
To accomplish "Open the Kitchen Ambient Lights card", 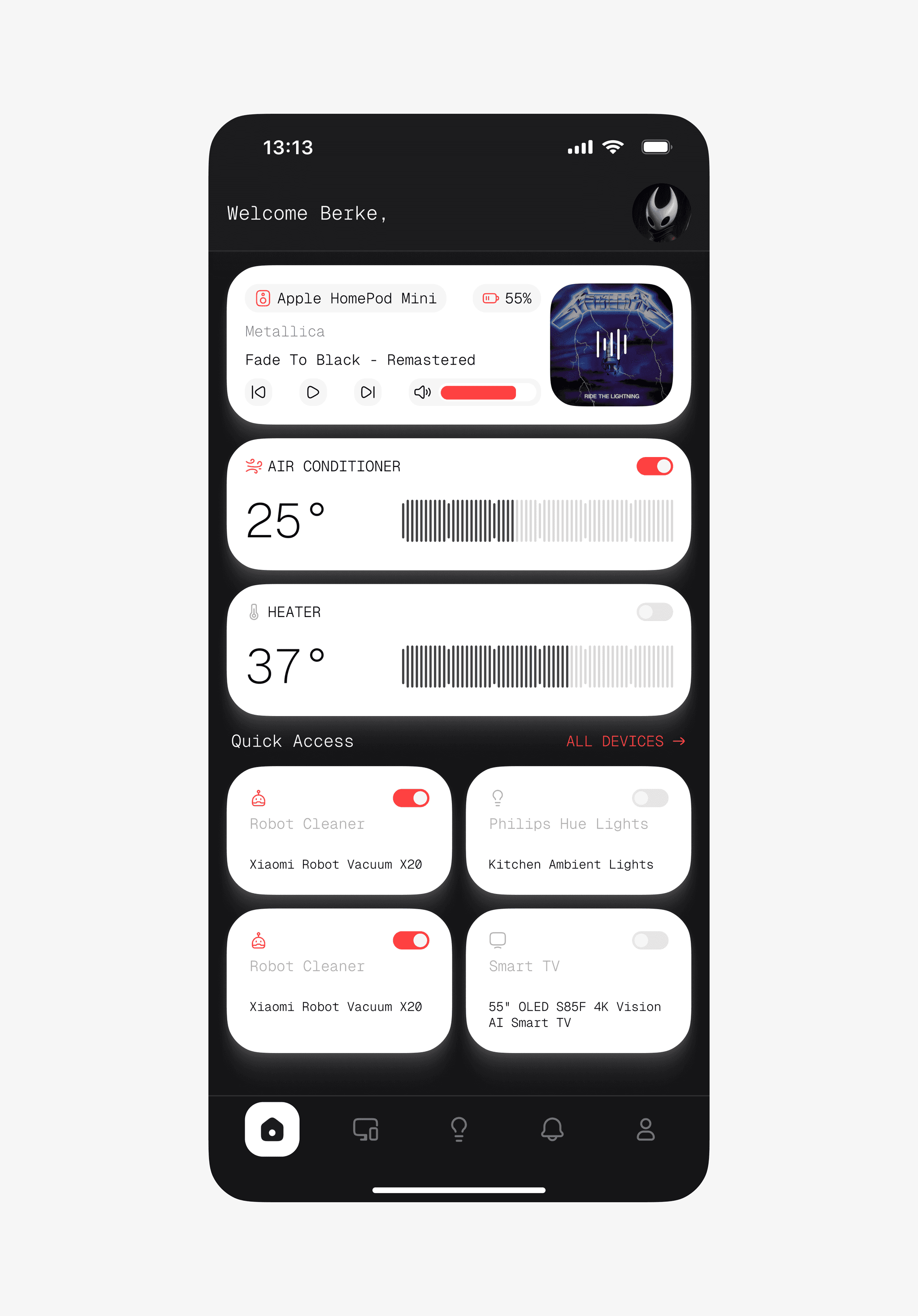I will coord(578,842).
